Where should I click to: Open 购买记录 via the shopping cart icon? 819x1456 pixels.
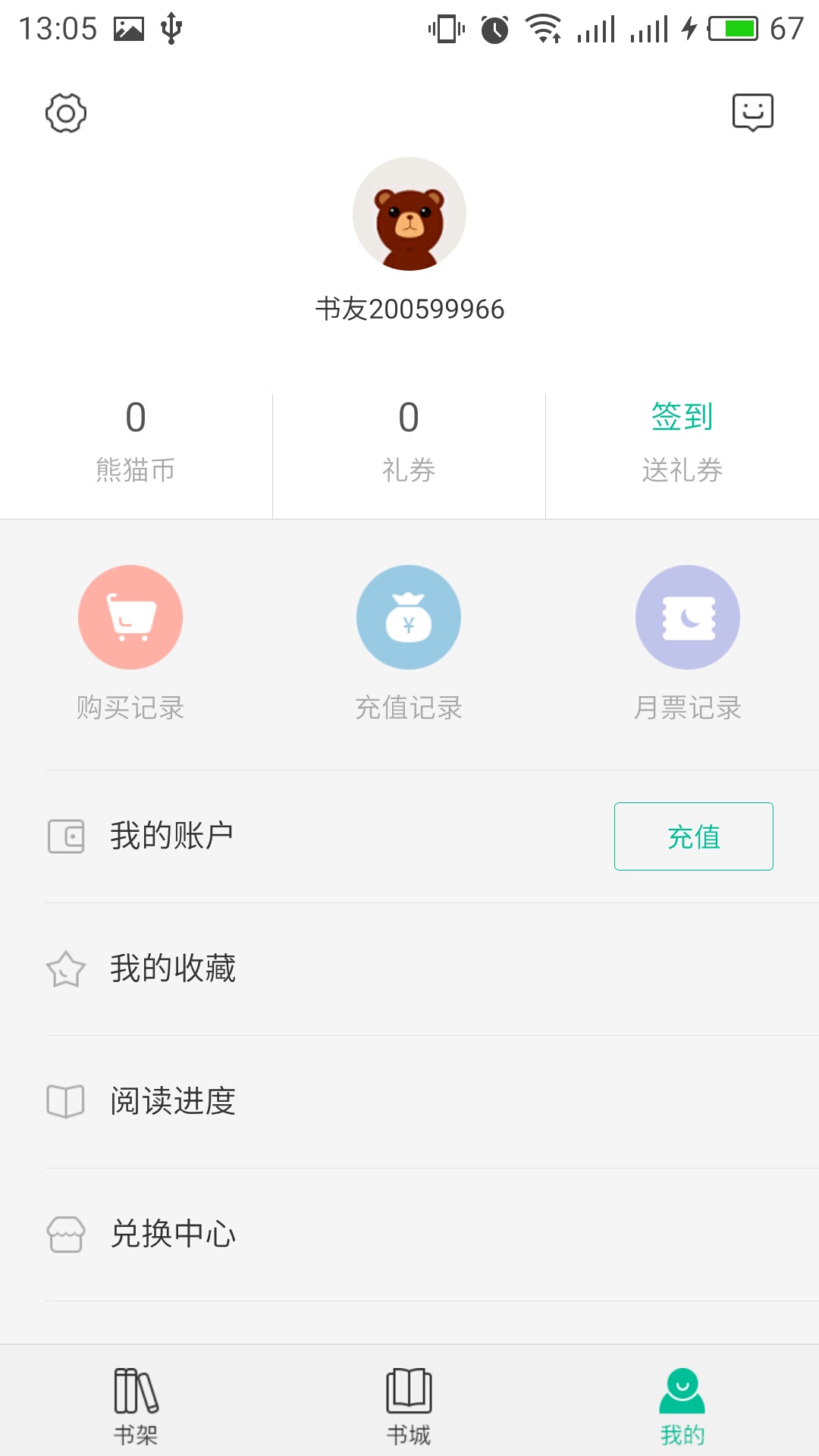(x=130, y=617)
